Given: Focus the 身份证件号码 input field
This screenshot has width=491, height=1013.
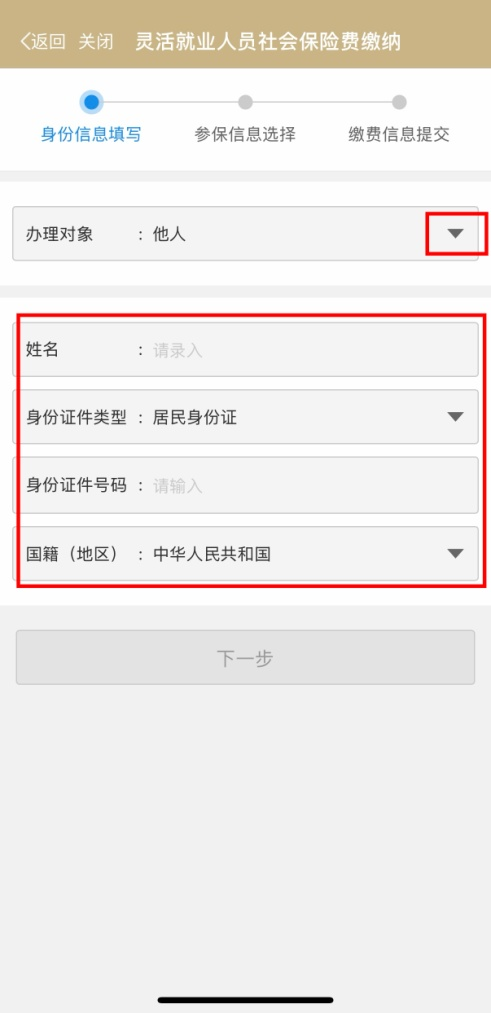Looking at the screenshot, I should pos(246,485).
